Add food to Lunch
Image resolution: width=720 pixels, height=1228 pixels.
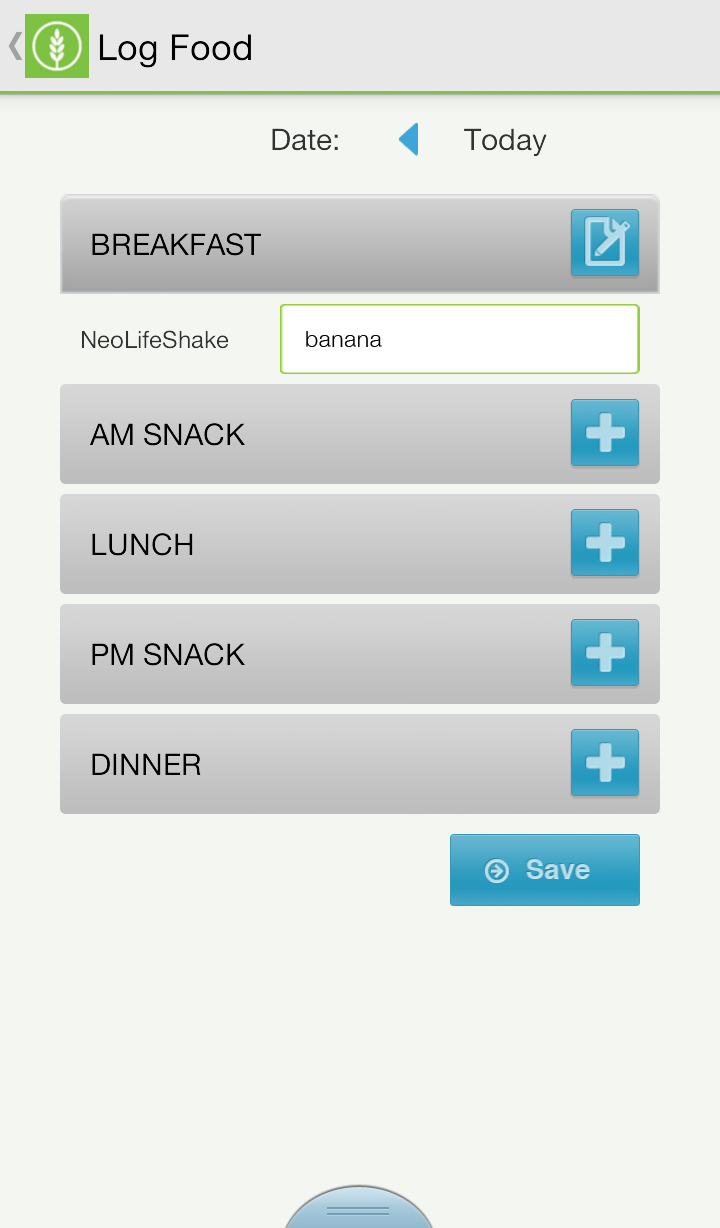point(604,543)
